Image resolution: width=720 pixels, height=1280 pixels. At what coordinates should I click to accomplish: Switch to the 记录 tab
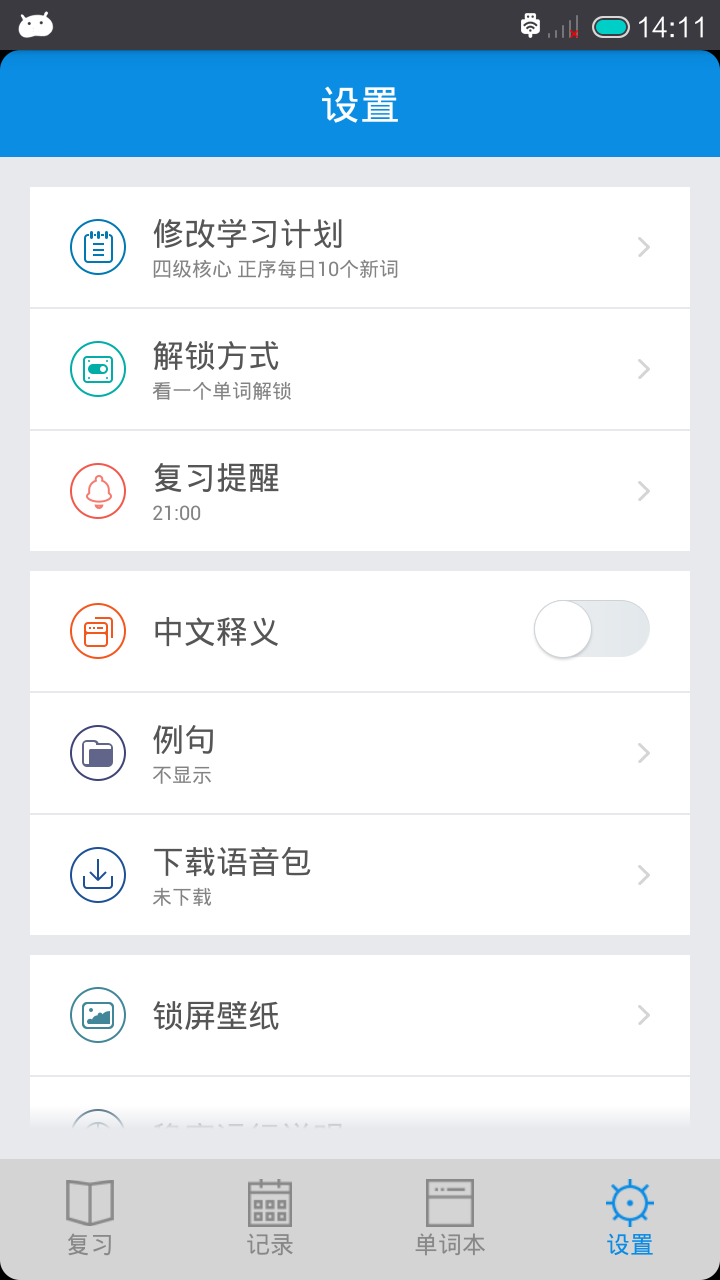point(270,1217)
